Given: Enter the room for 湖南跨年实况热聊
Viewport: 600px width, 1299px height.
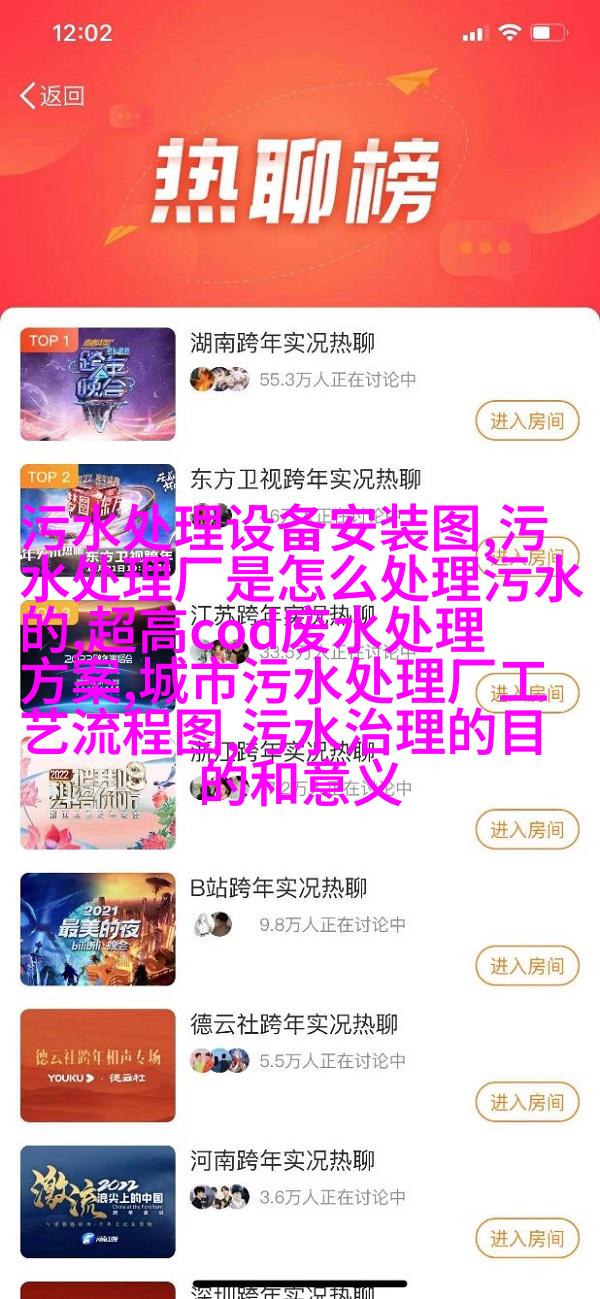Looking at the screenshot, I should 526,420.
